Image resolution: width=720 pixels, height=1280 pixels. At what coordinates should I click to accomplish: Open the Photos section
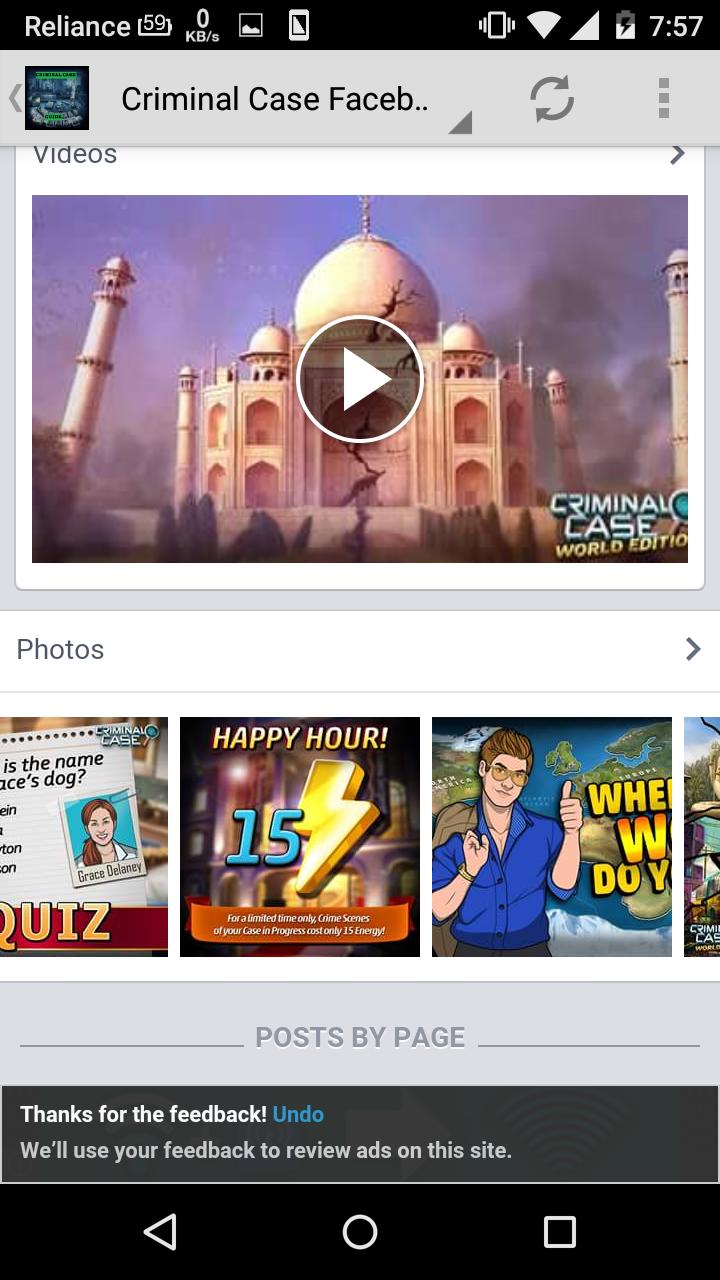coord(360,650)
